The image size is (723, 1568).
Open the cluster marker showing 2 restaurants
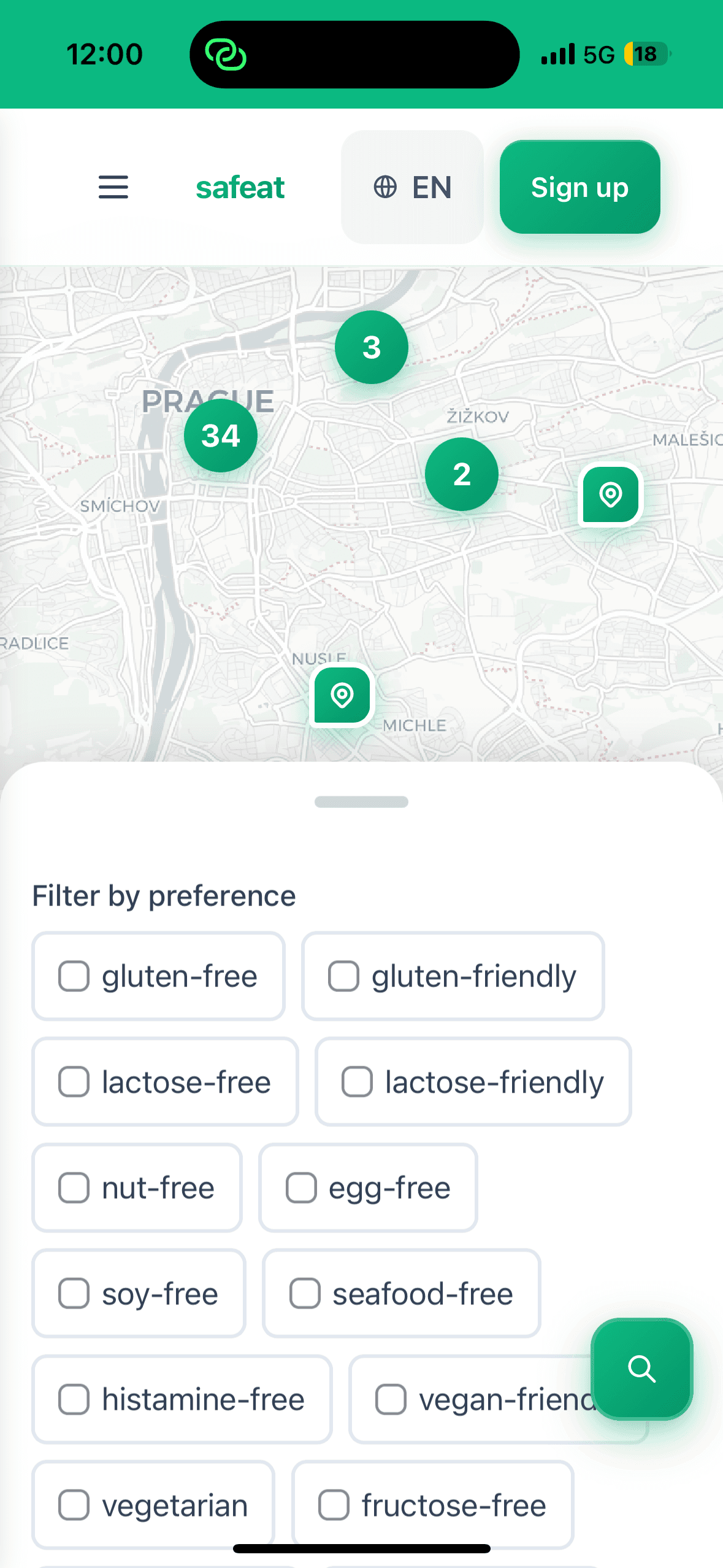pyautogui.click(x=461, y=475)
